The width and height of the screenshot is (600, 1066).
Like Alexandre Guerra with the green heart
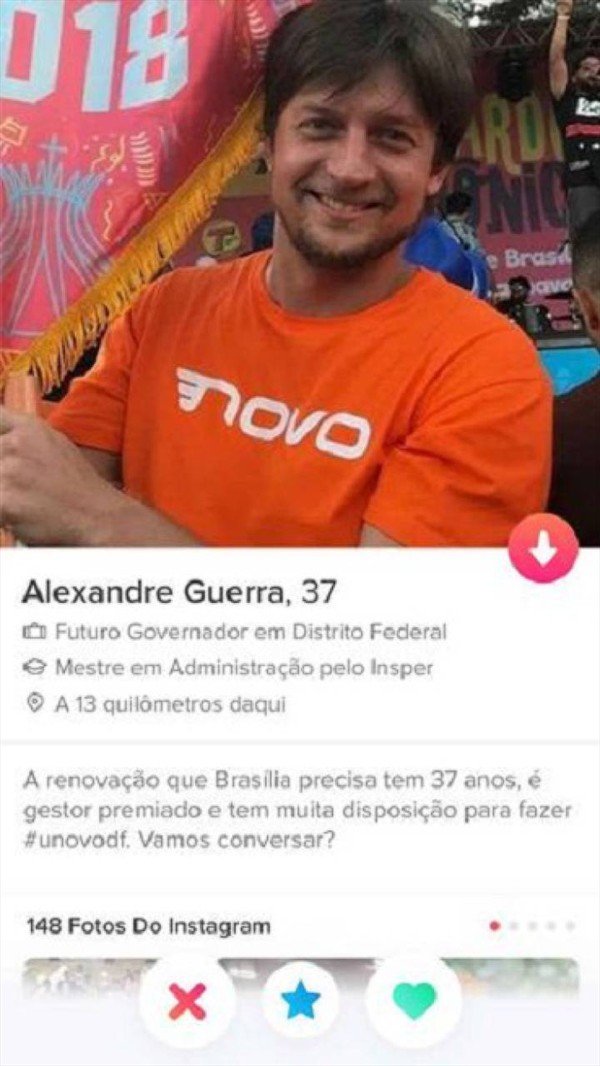414,1001
